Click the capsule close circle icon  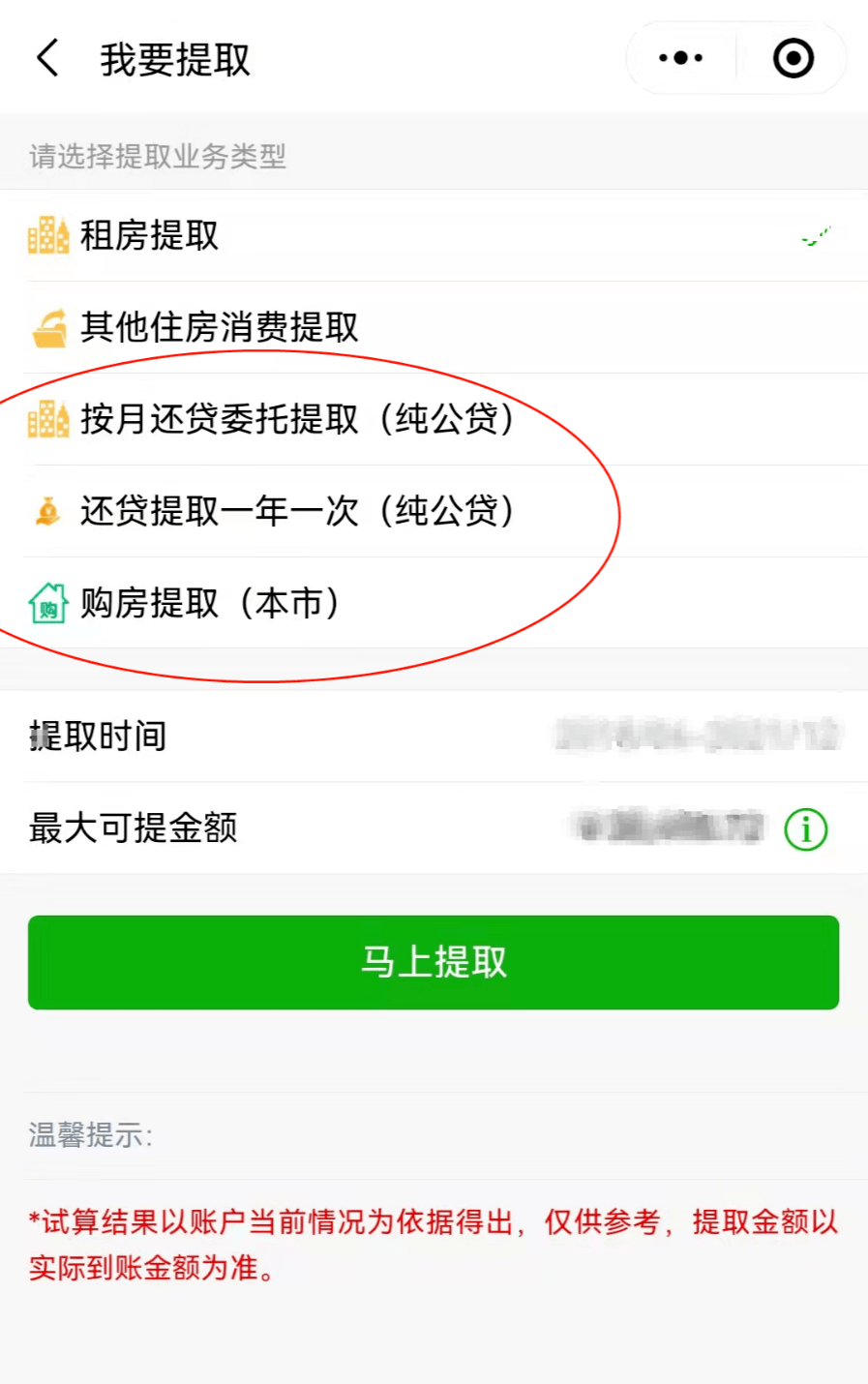(x=792, y=58)
